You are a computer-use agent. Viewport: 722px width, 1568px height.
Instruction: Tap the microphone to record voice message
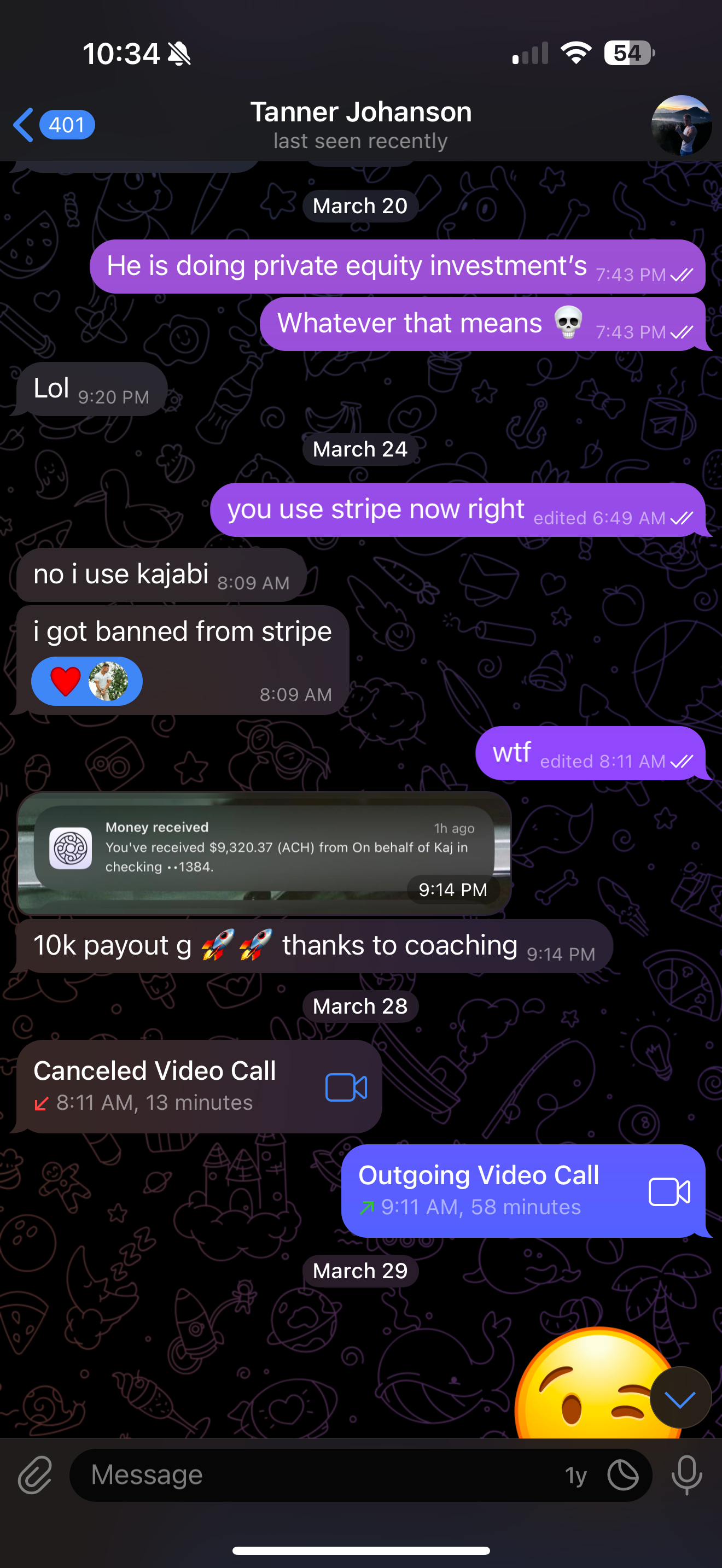point(686,1476)
